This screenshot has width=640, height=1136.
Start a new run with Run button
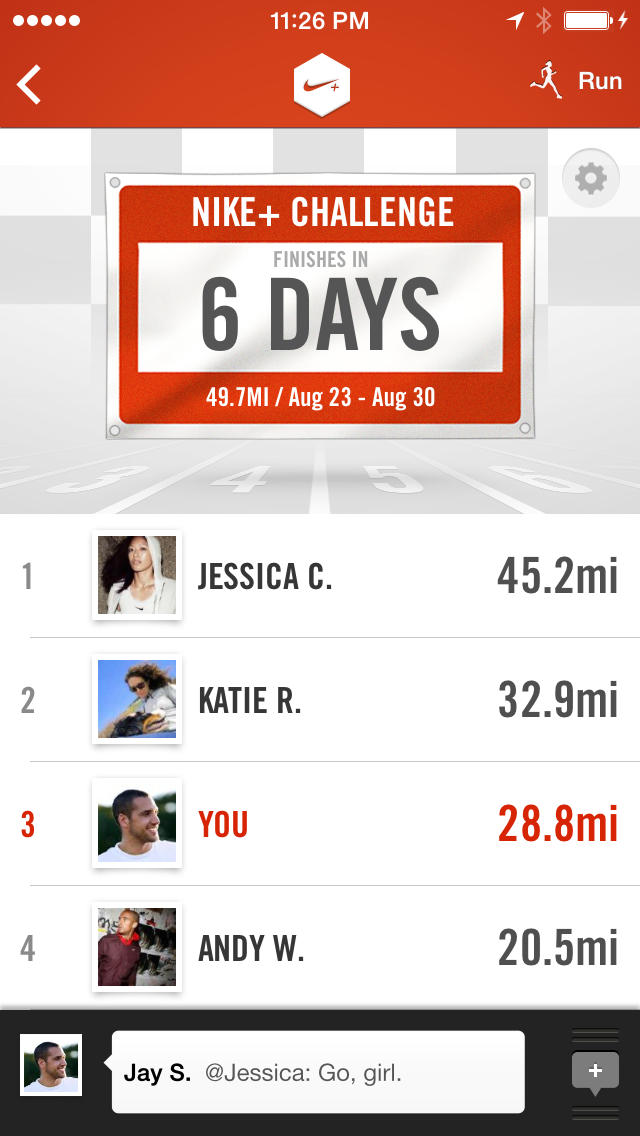point(576,81)
